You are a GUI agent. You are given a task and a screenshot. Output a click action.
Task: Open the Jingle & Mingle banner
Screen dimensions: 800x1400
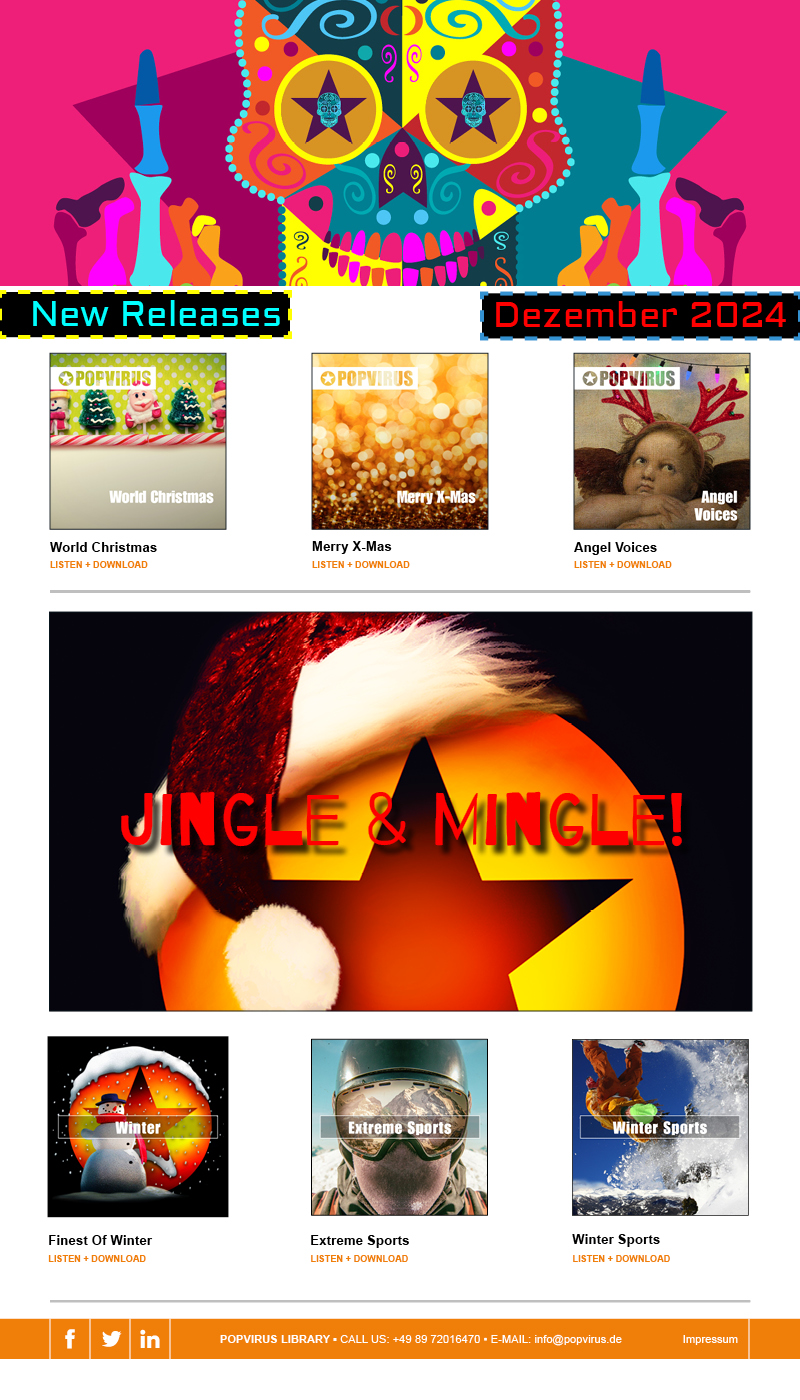tap(400, 811)
